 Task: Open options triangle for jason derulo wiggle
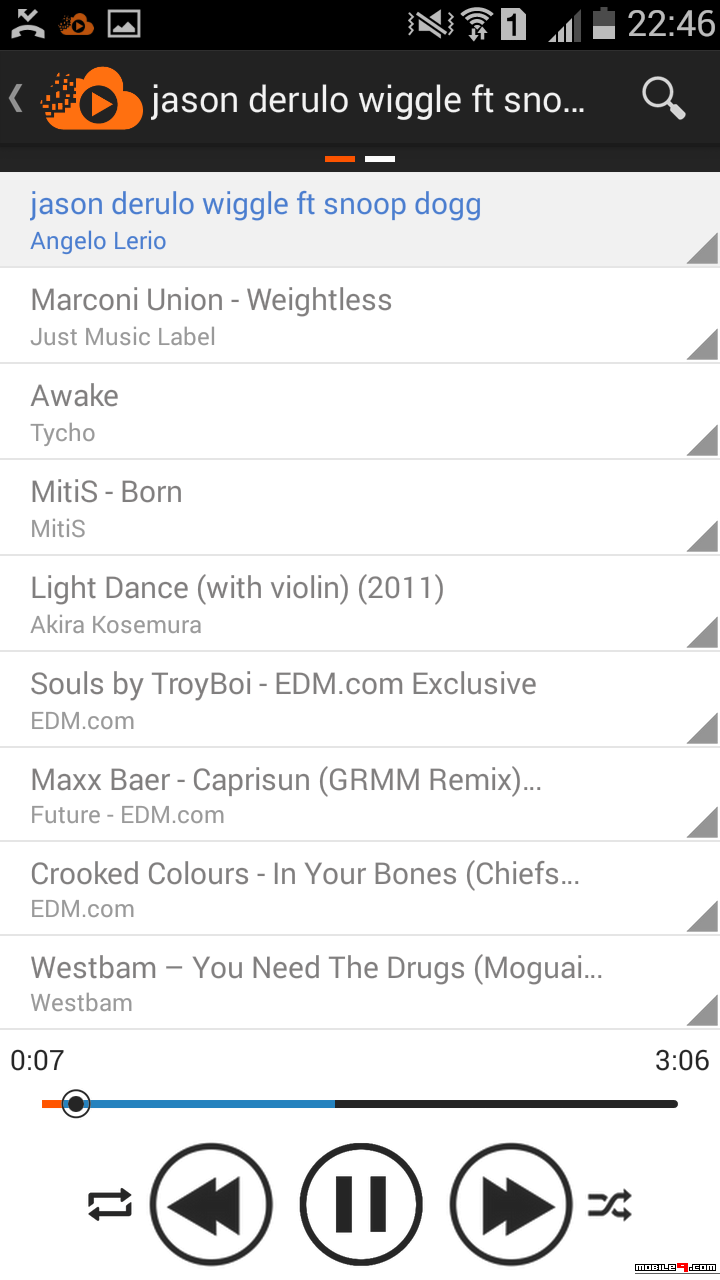(x=703, y=248)
